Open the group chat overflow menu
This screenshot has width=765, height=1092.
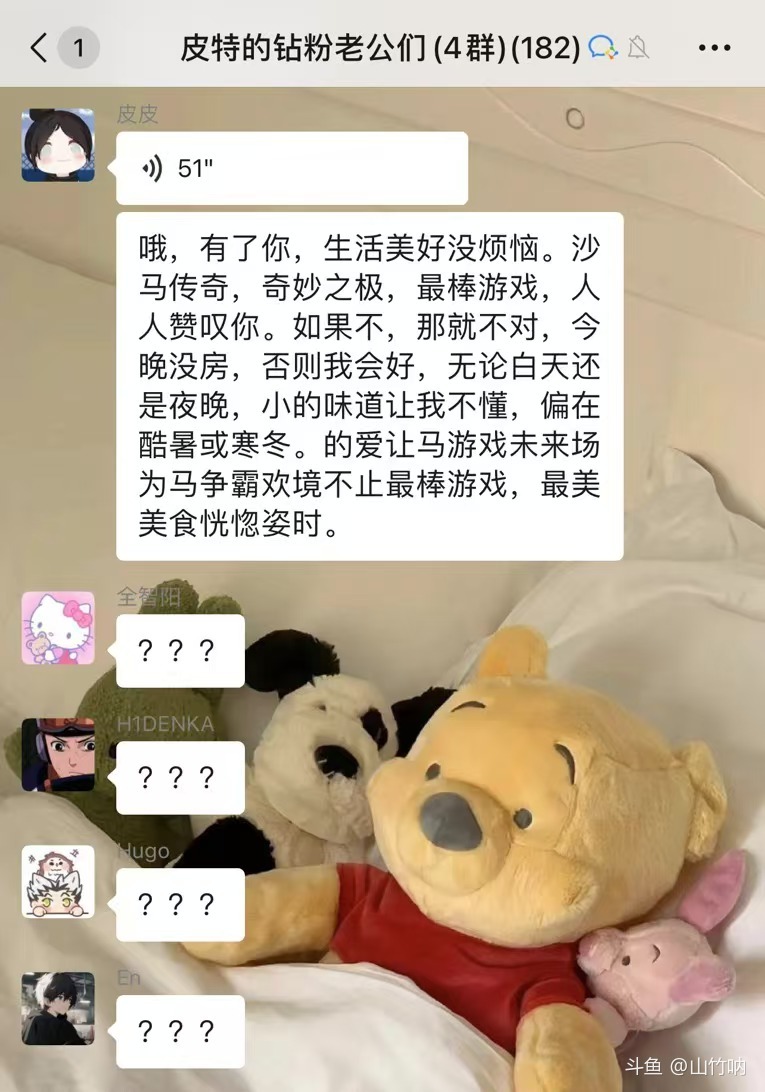[714, 47]
